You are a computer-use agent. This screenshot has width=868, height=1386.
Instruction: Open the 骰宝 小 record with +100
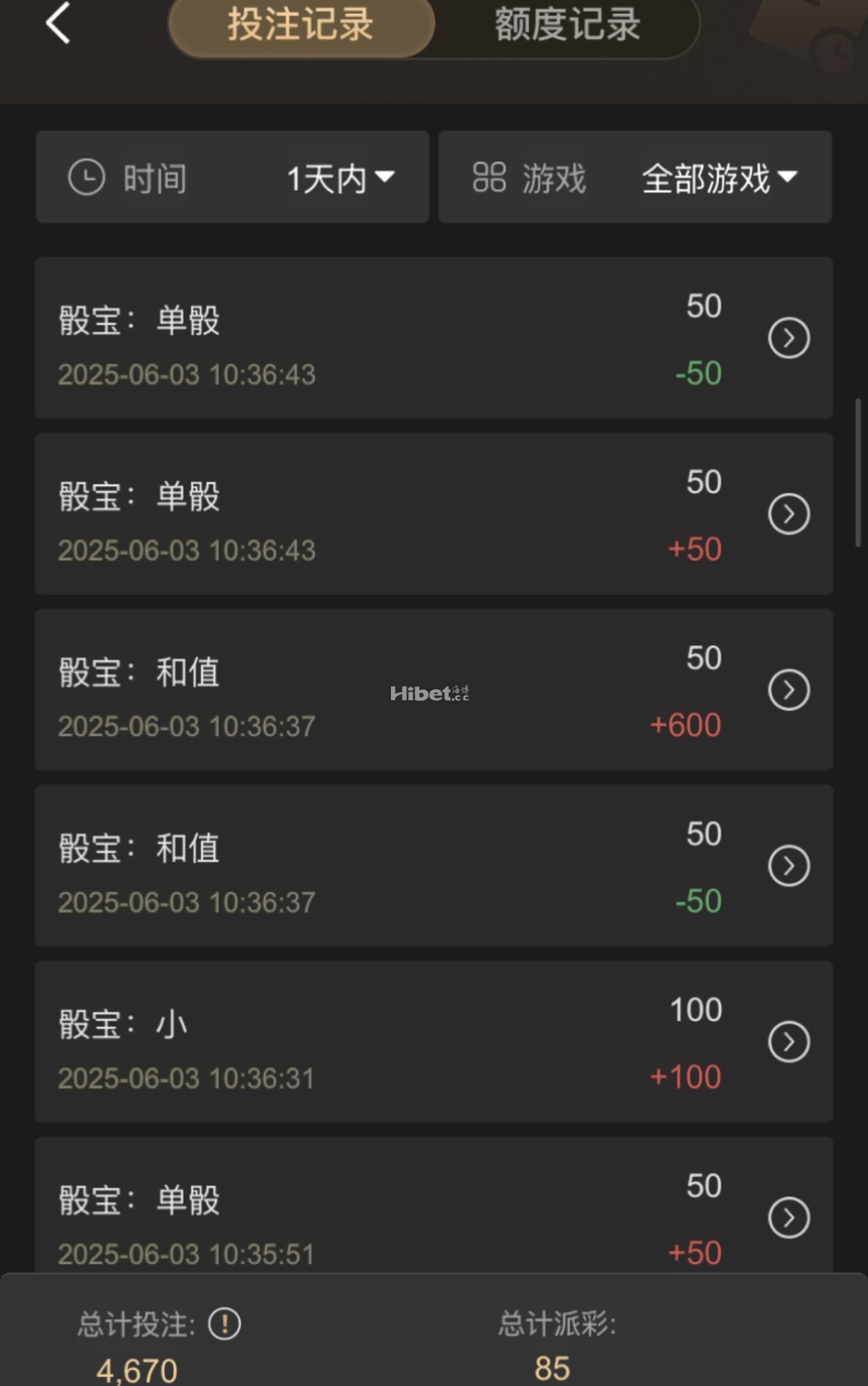pyautogui.click(x=788, y=1042)
